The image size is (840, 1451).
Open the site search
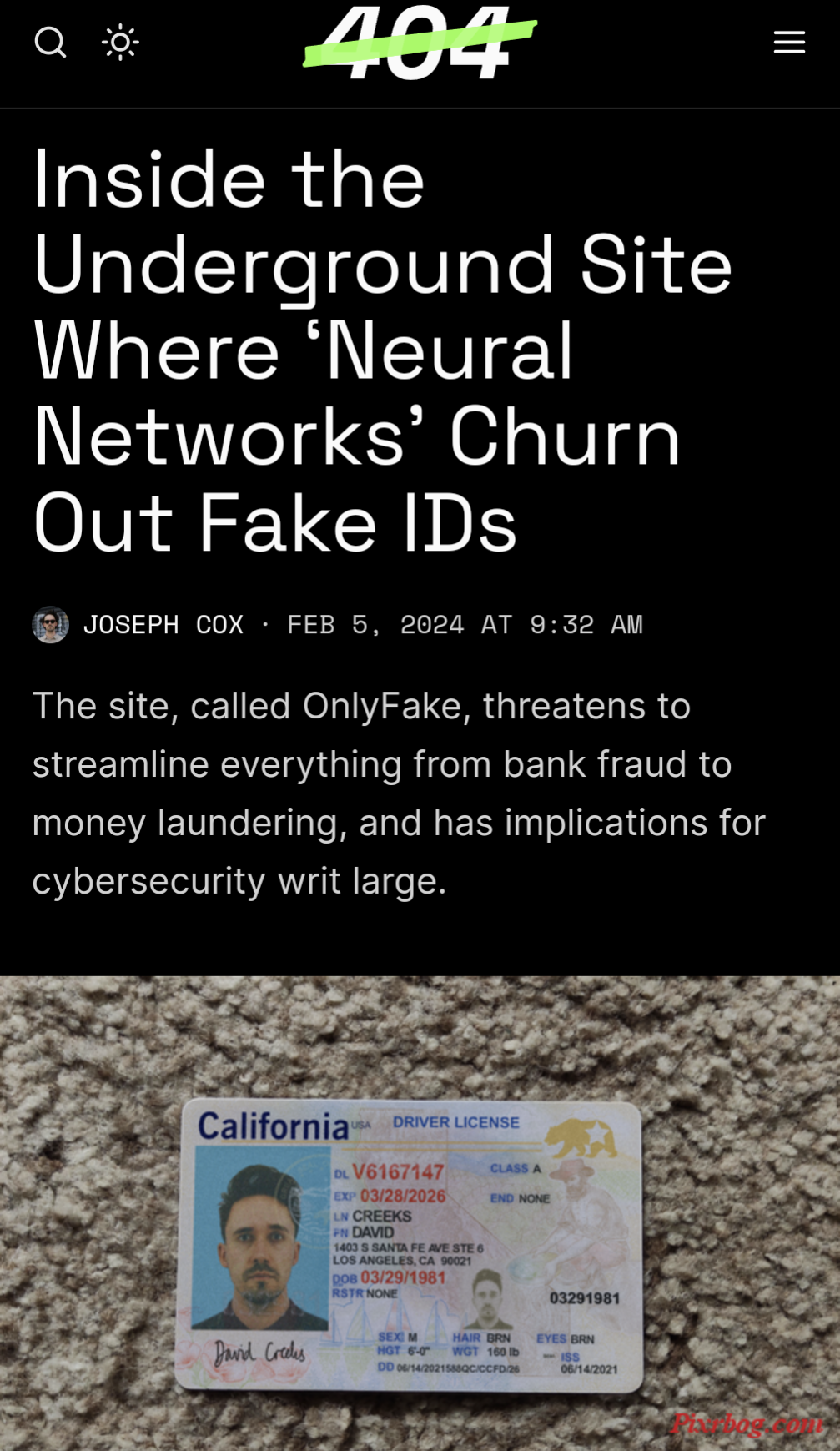[50, 42]
